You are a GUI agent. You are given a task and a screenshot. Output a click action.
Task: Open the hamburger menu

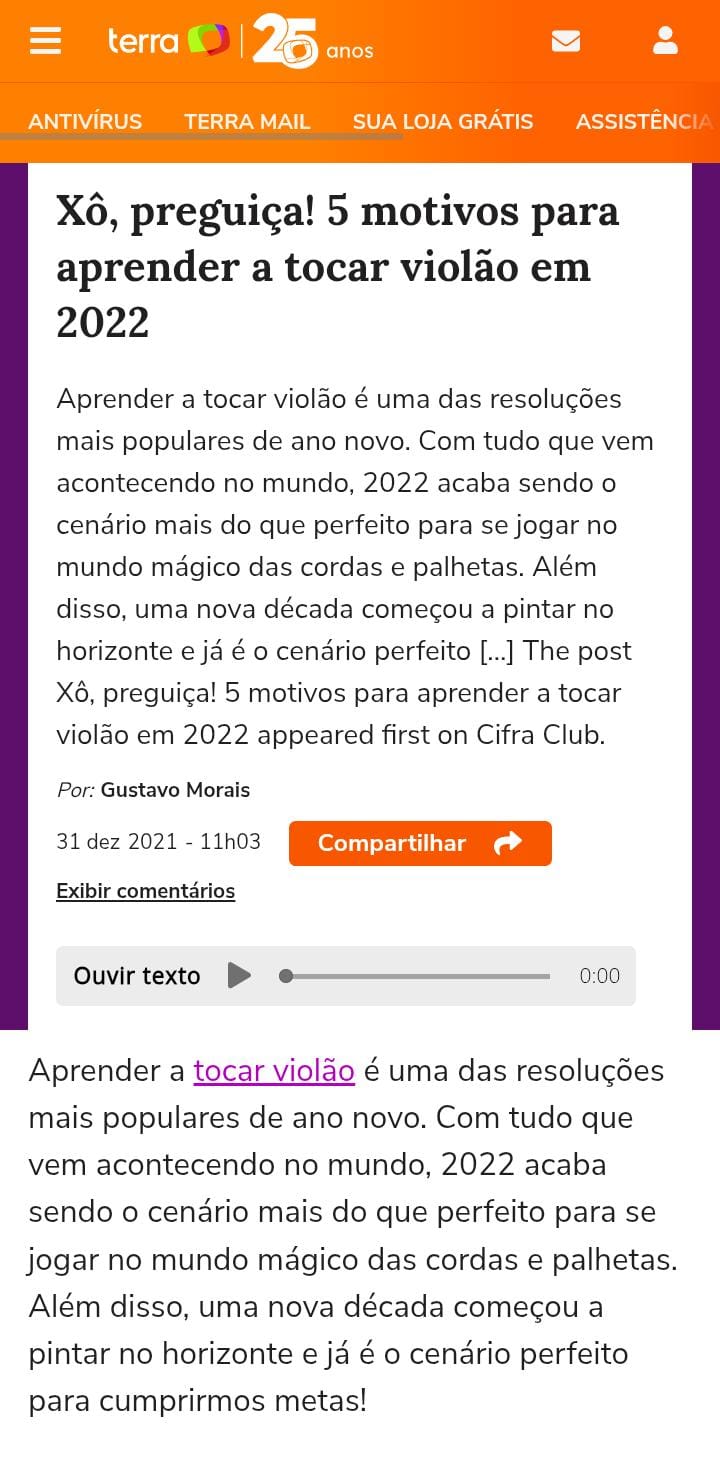(x=46, y=41)
